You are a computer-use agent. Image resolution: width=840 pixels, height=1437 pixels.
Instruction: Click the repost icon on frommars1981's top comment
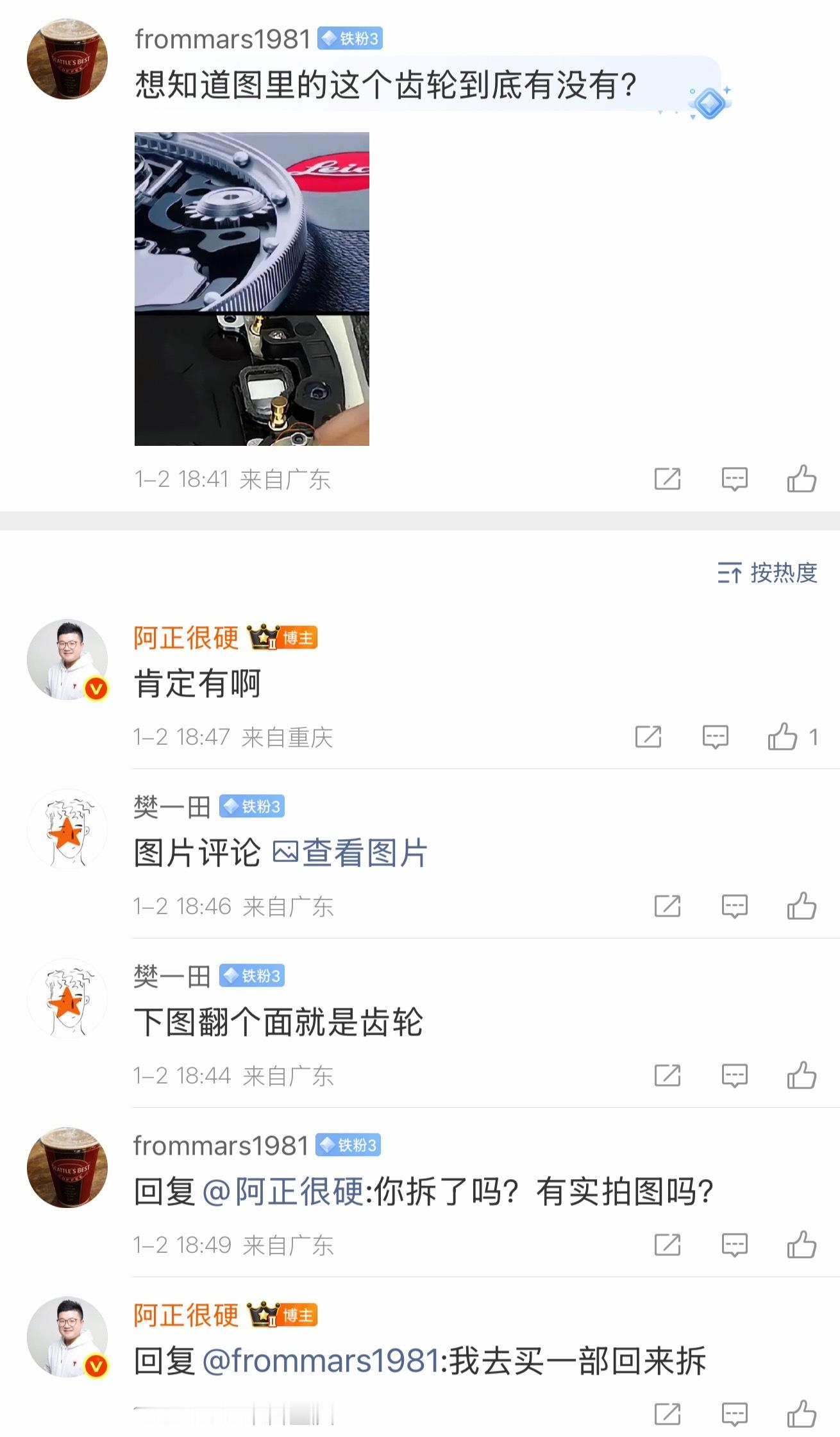(x=668, y=479)
